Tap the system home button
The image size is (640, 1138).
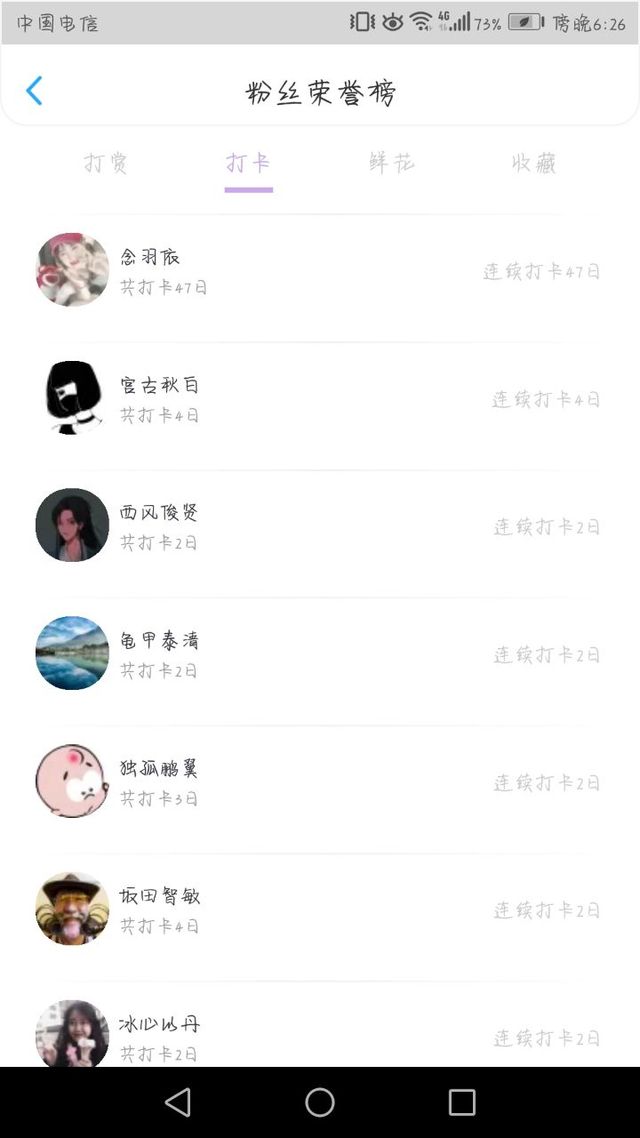(320, 1102)
